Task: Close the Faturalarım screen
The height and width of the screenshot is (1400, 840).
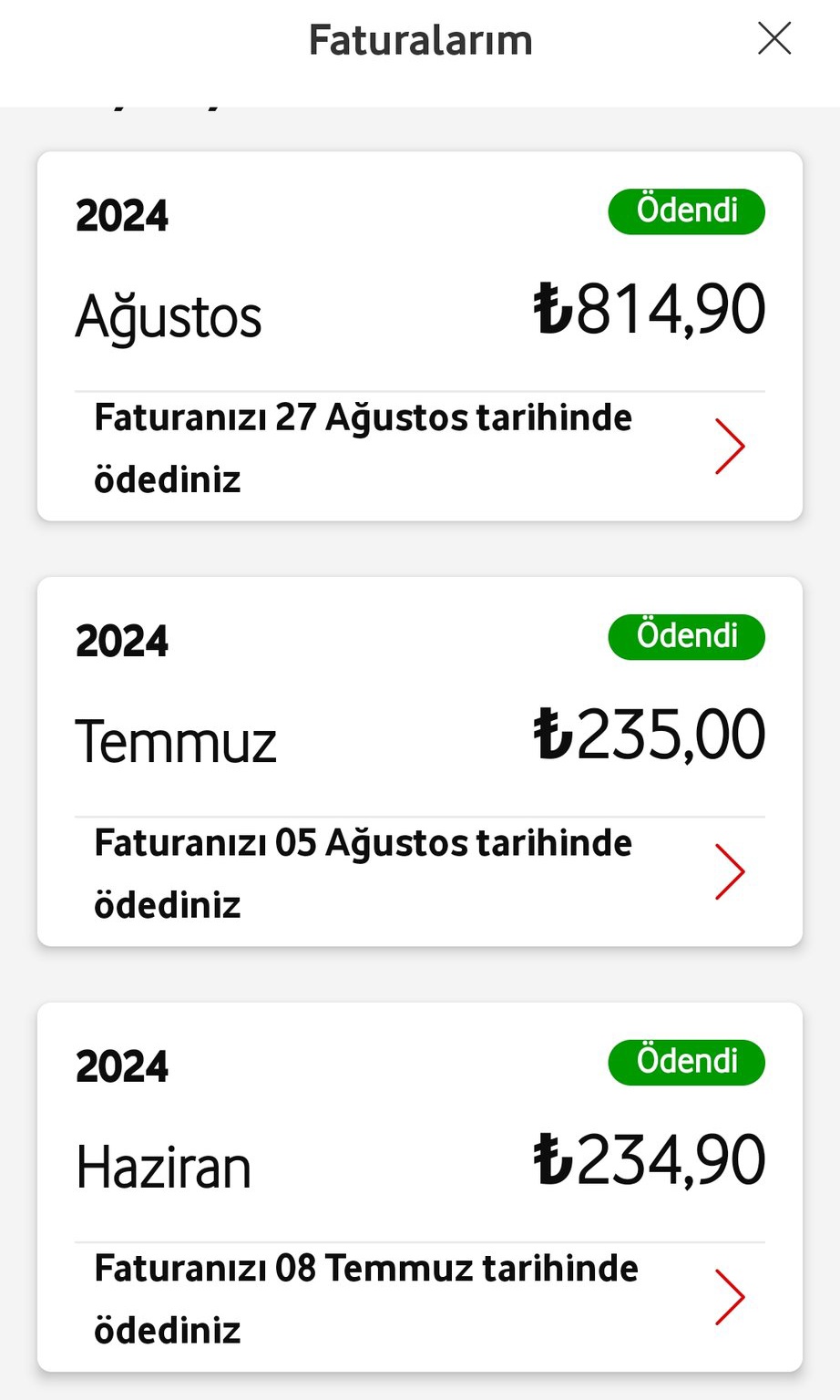Action: click(774, 38)
